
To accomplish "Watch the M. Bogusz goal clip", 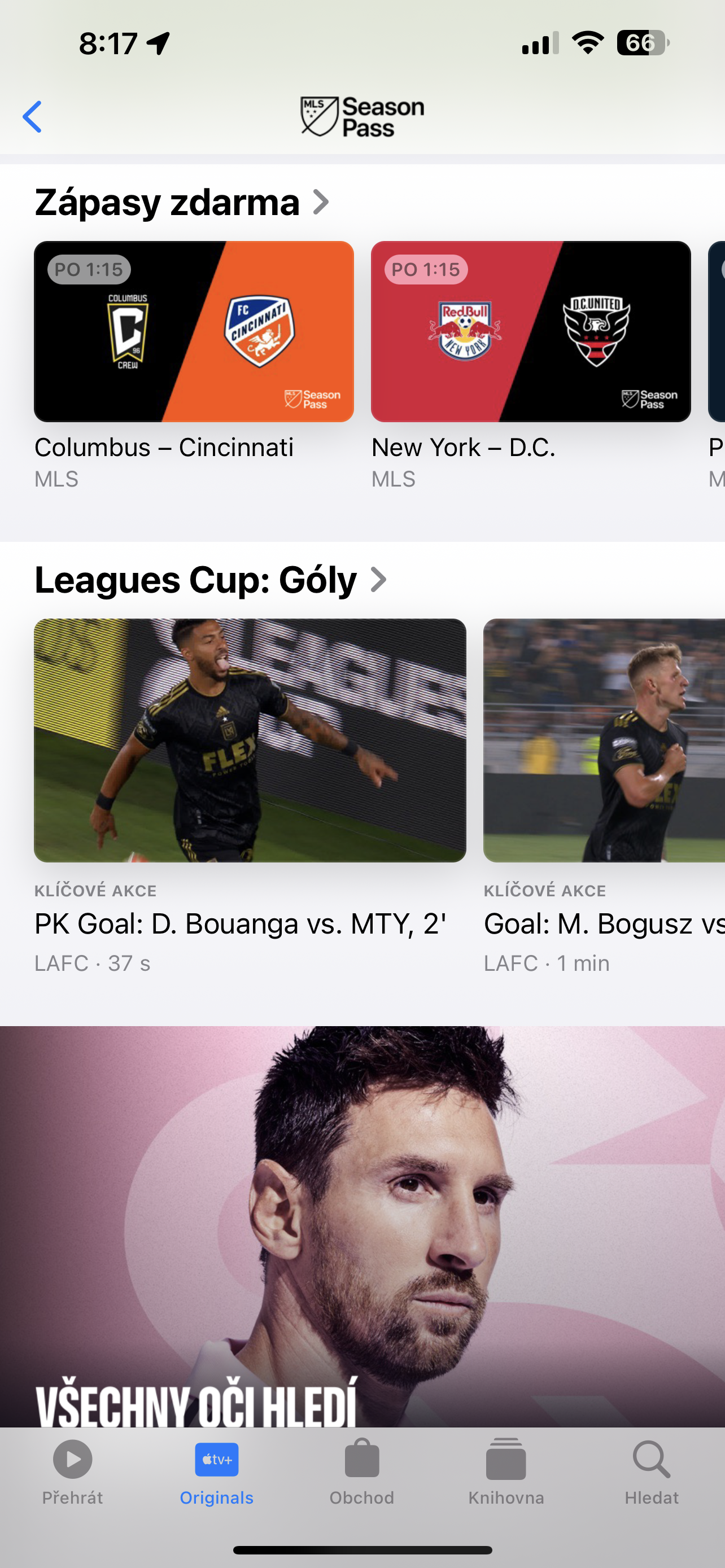I will pos(603,740).
